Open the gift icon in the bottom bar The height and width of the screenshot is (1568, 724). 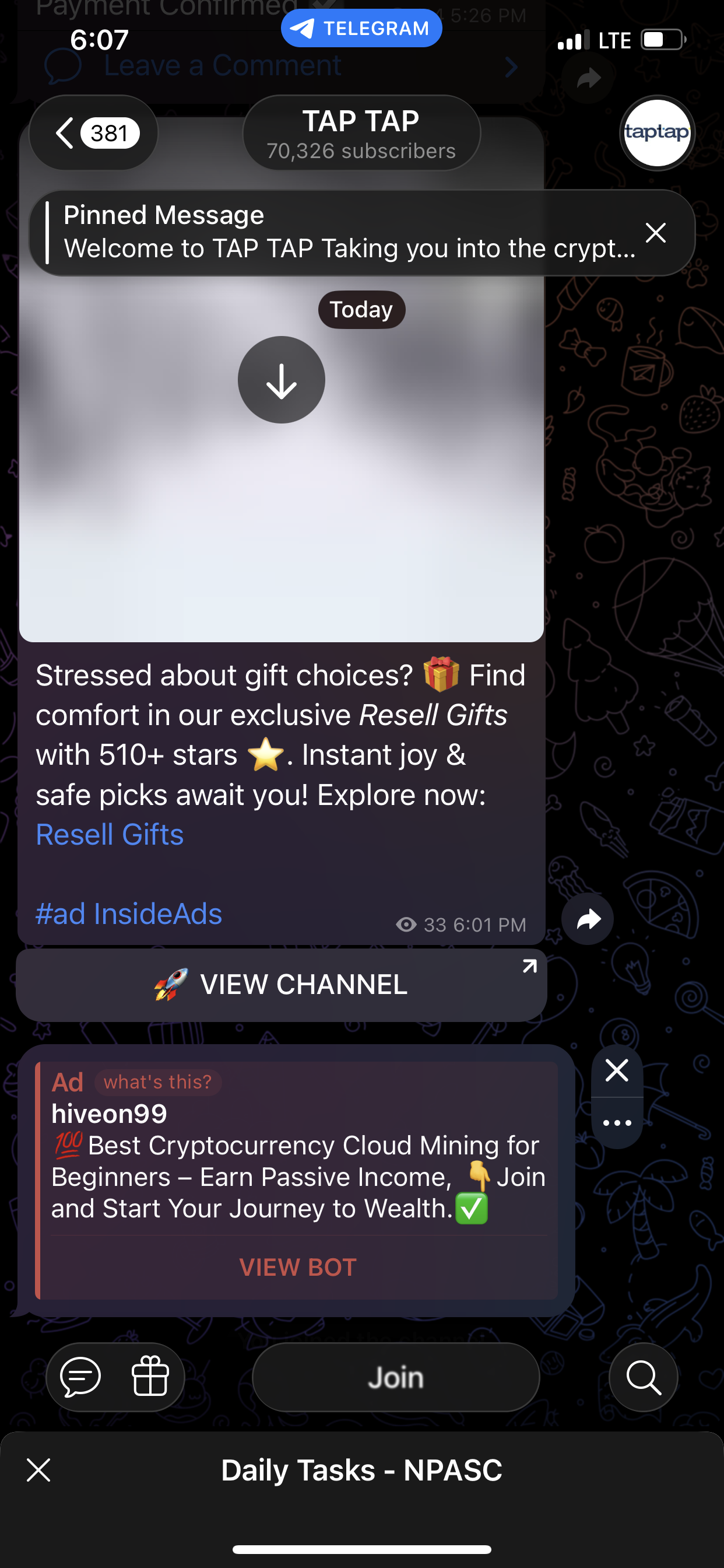pos(150,1376)
